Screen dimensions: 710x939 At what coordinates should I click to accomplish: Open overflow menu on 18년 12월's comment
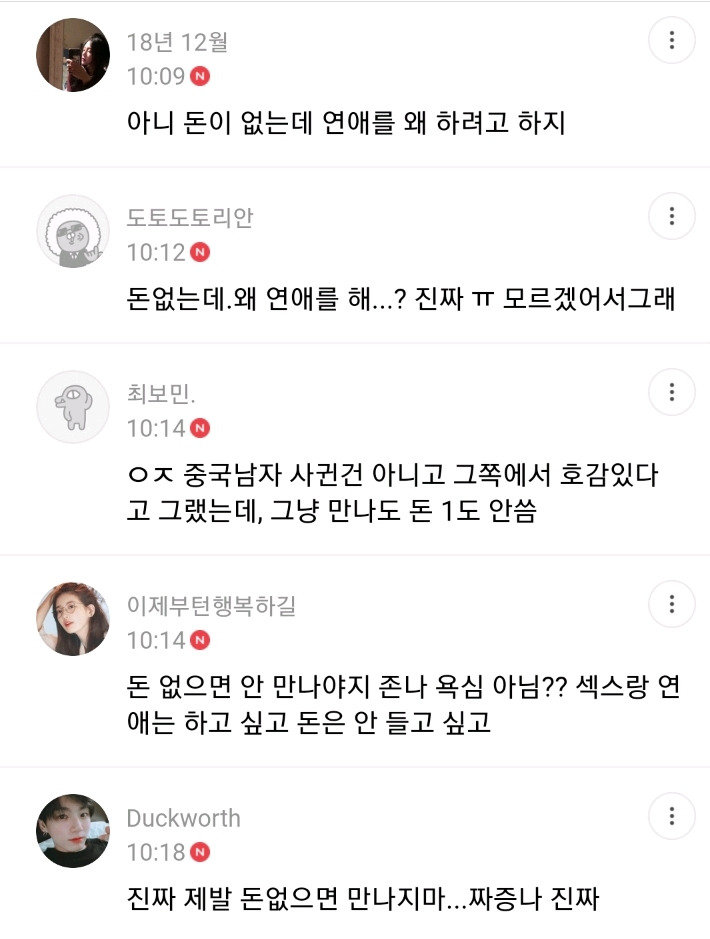click(x=672, y=41)
